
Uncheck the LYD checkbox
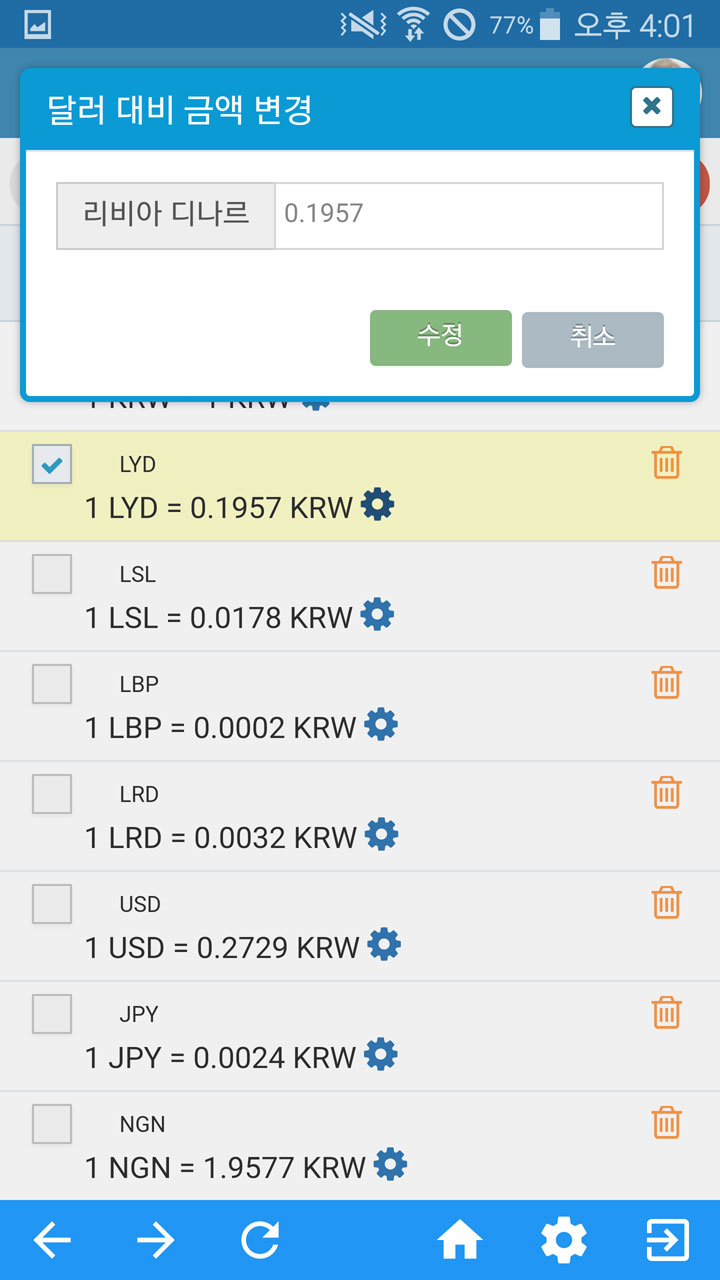[52, 464]
